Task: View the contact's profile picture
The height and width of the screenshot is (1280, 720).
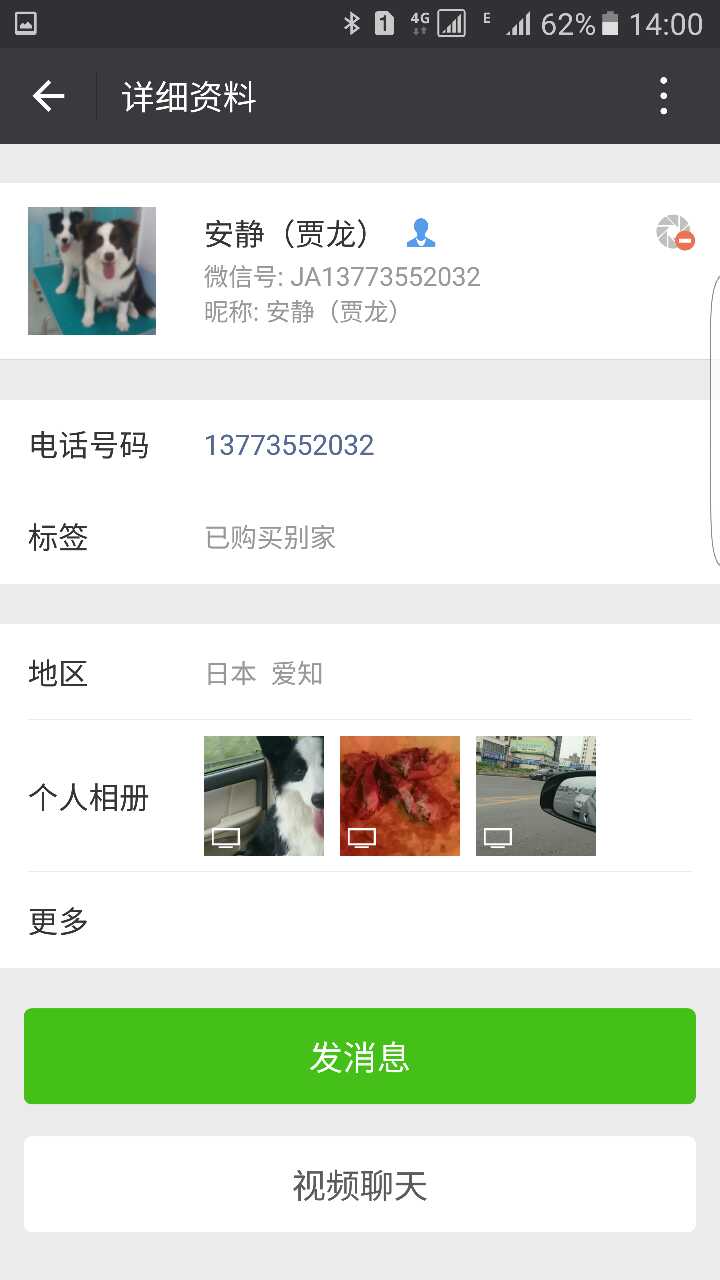Action: click(x=92, y=271)
